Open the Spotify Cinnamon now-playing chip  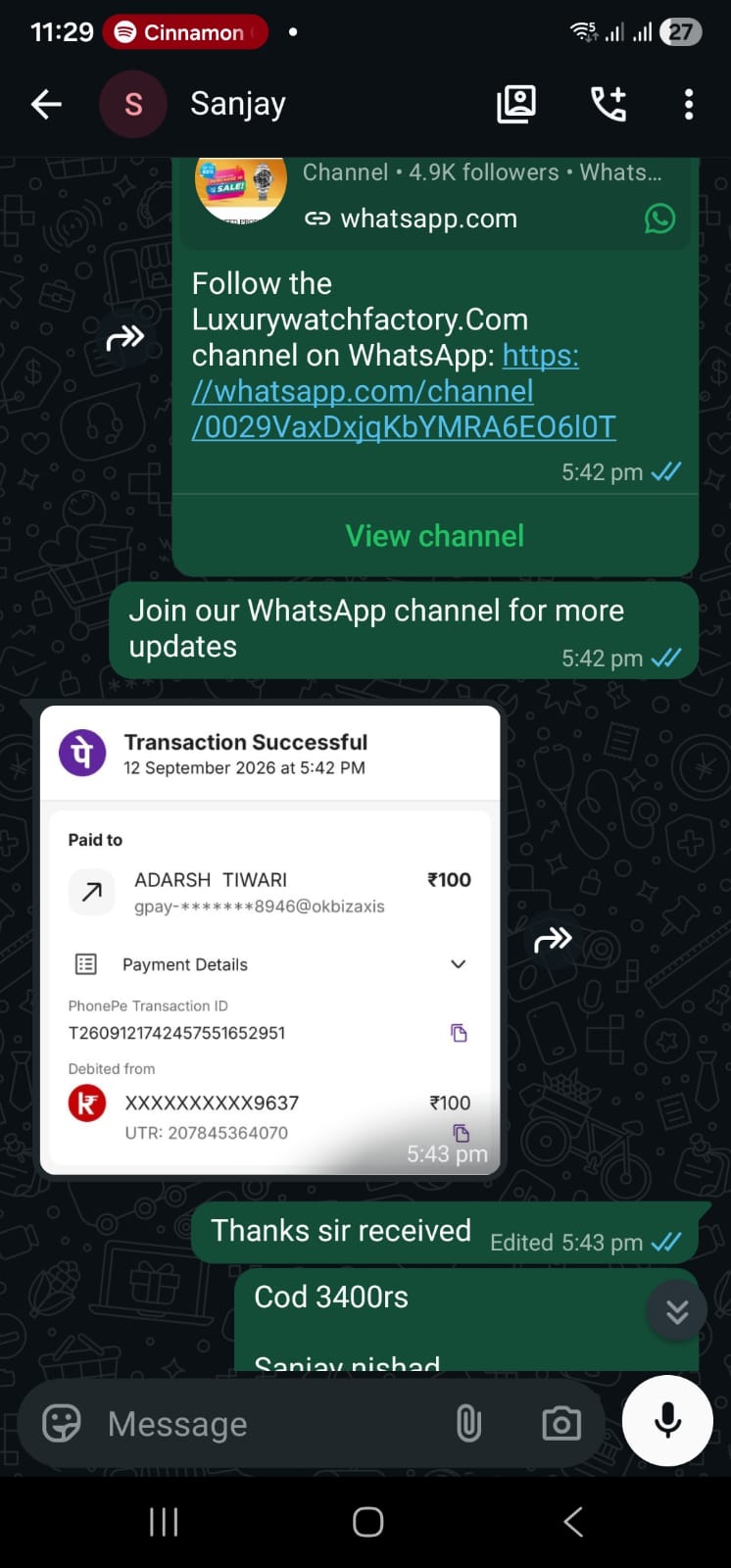click(x=185, y=32)
